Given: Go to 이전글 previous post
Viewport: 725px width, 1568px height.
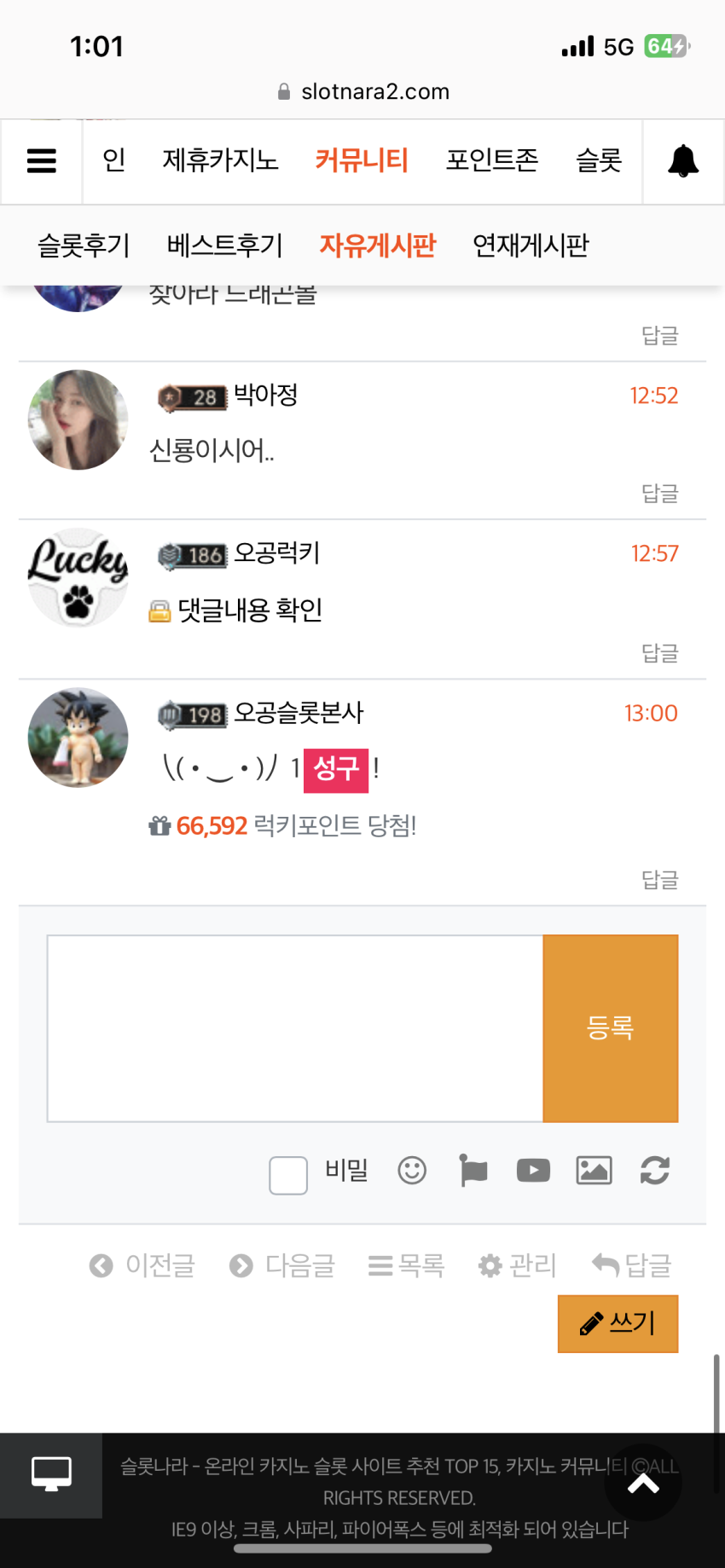Looking at the screenshot, I should coord(142,1265).
